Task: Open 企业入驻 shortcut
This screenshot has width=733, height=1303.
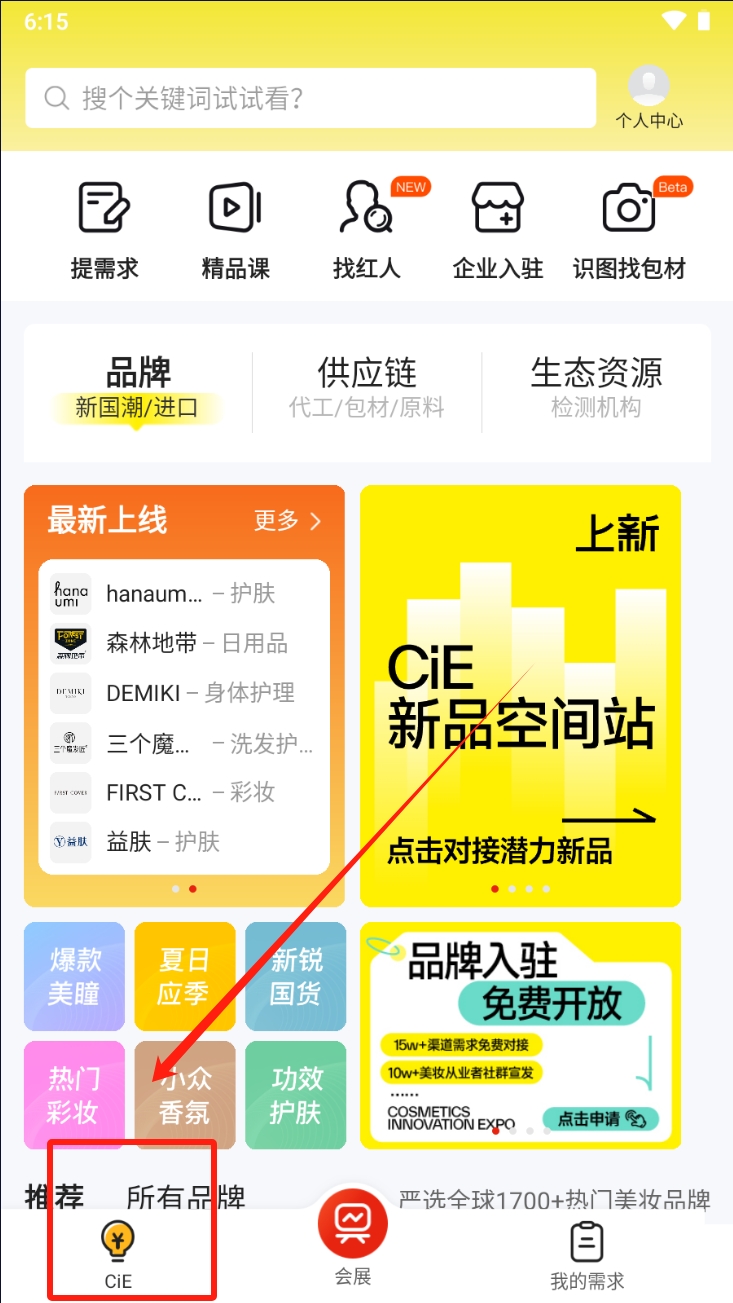Action: tap(497, 229)
